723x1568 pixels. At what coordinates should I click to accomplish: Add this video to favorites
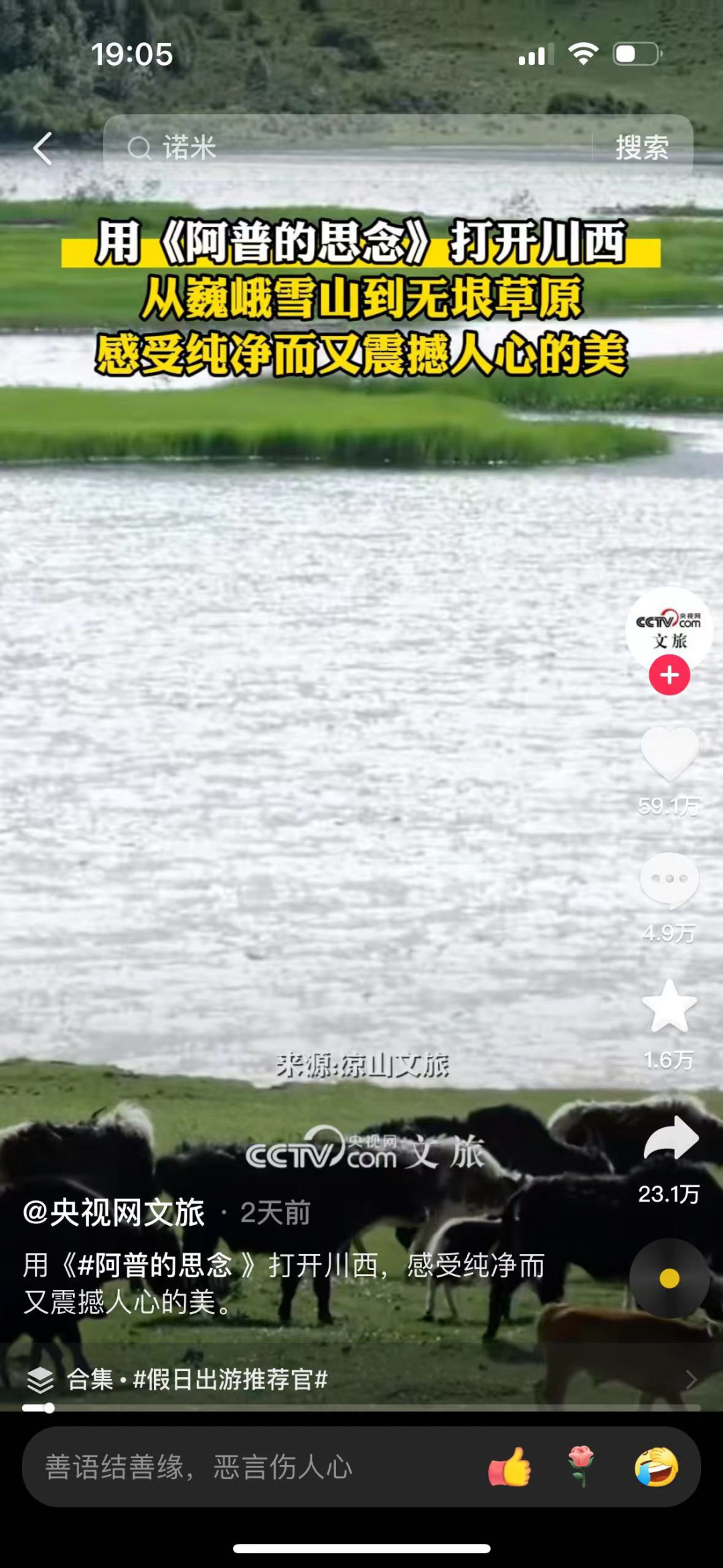669,1007
